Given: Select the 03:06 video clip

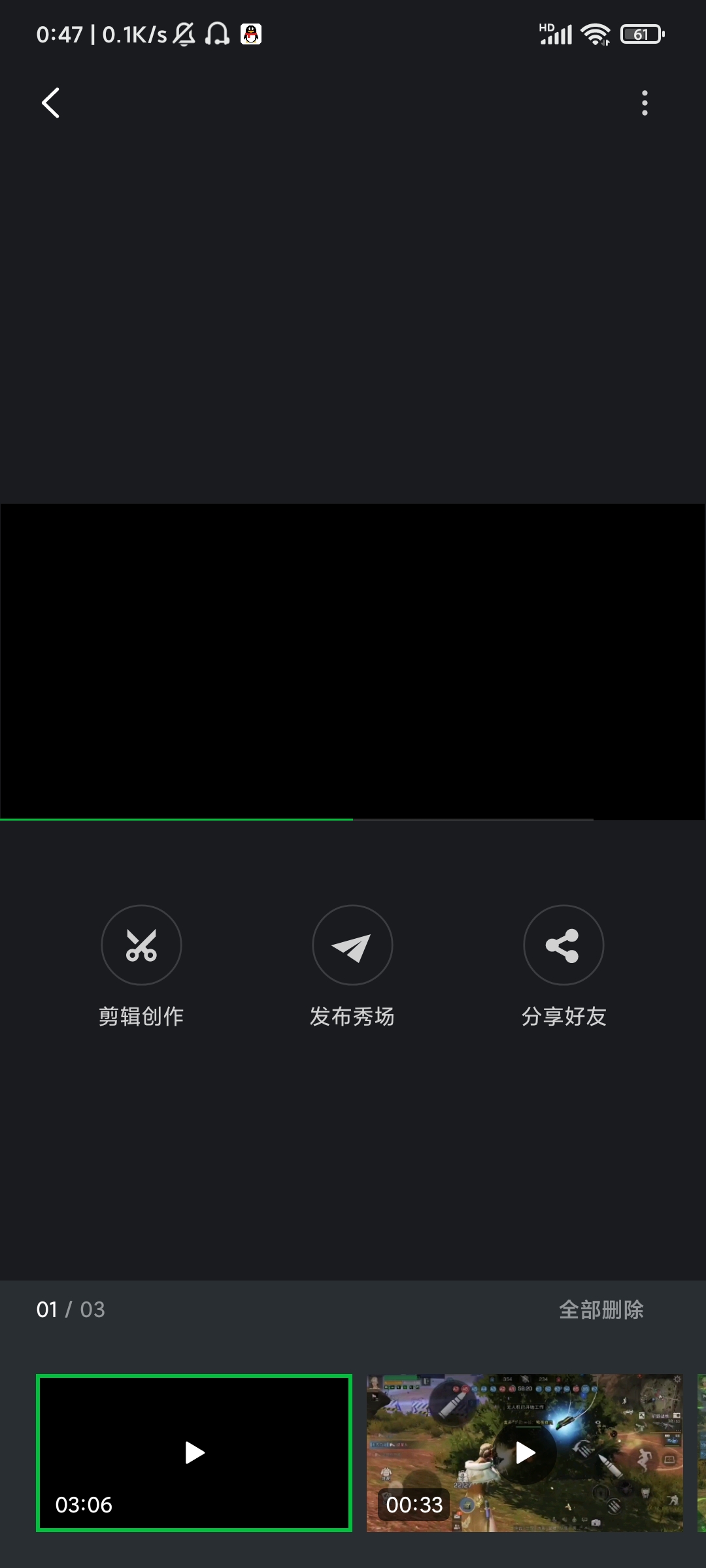Looking at the screenshot, I should click(x=194, y=1453).
